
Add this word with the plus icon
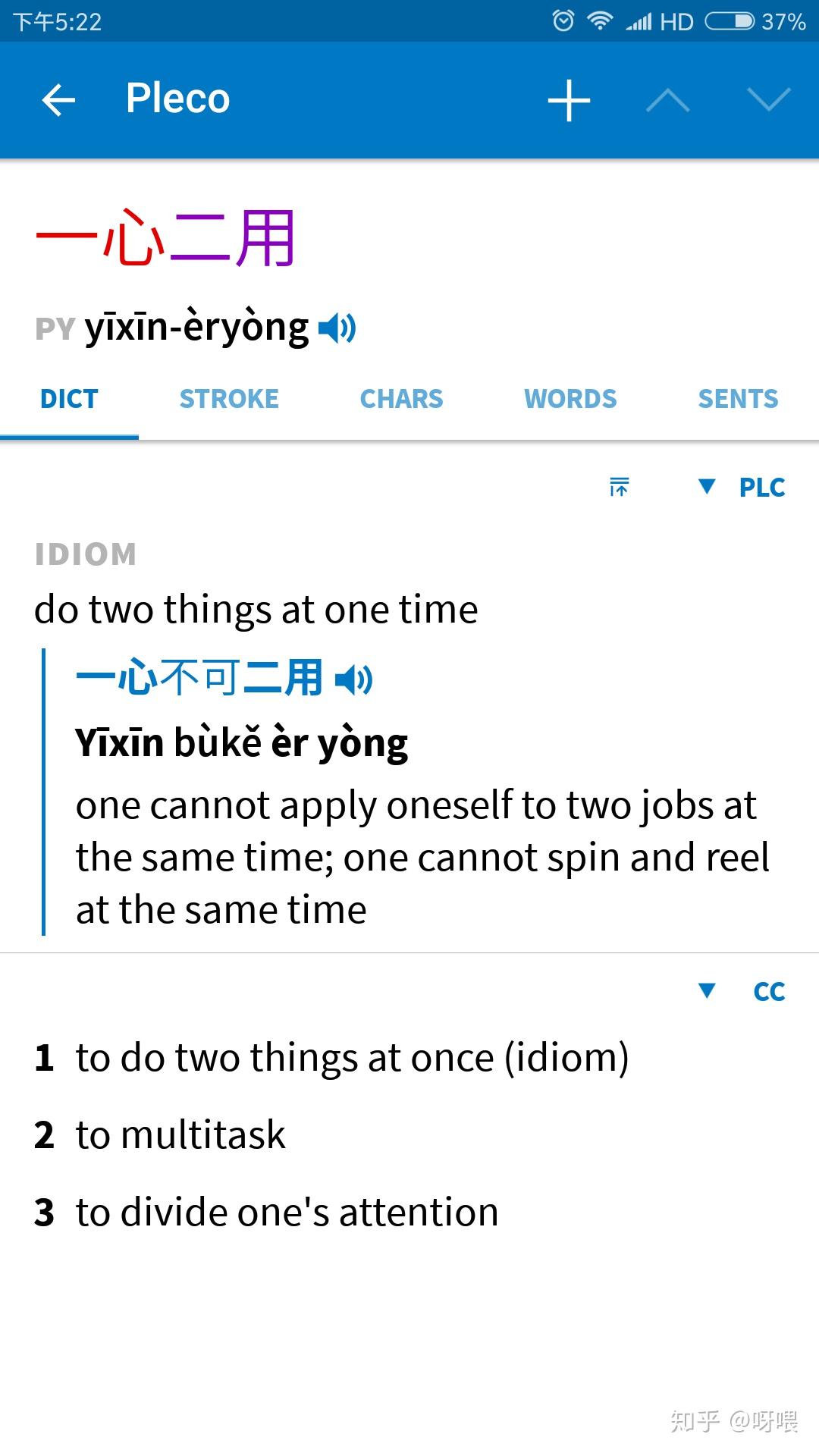(x=569, y=100)
